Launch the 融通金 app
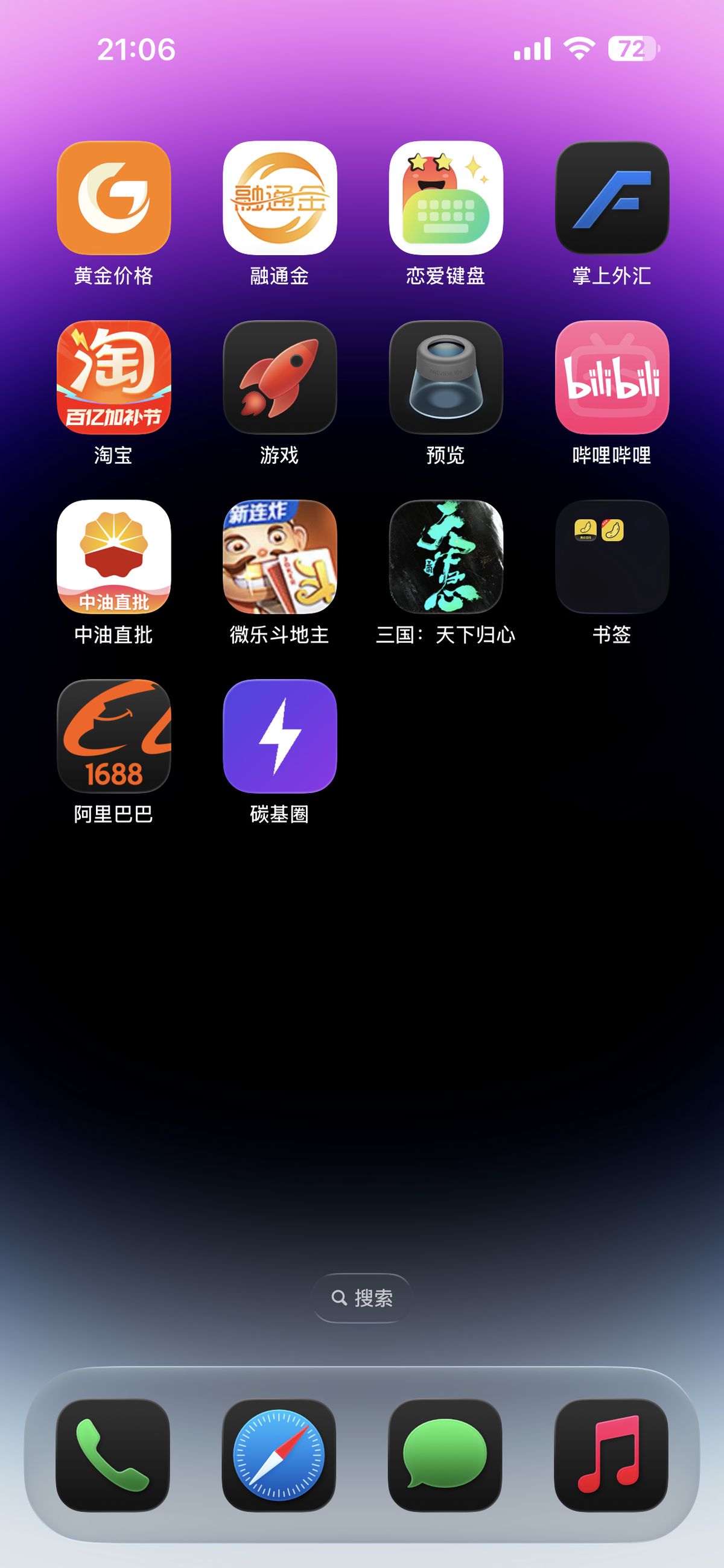Viewport: 724px width, 1568px height. (279, 198)
